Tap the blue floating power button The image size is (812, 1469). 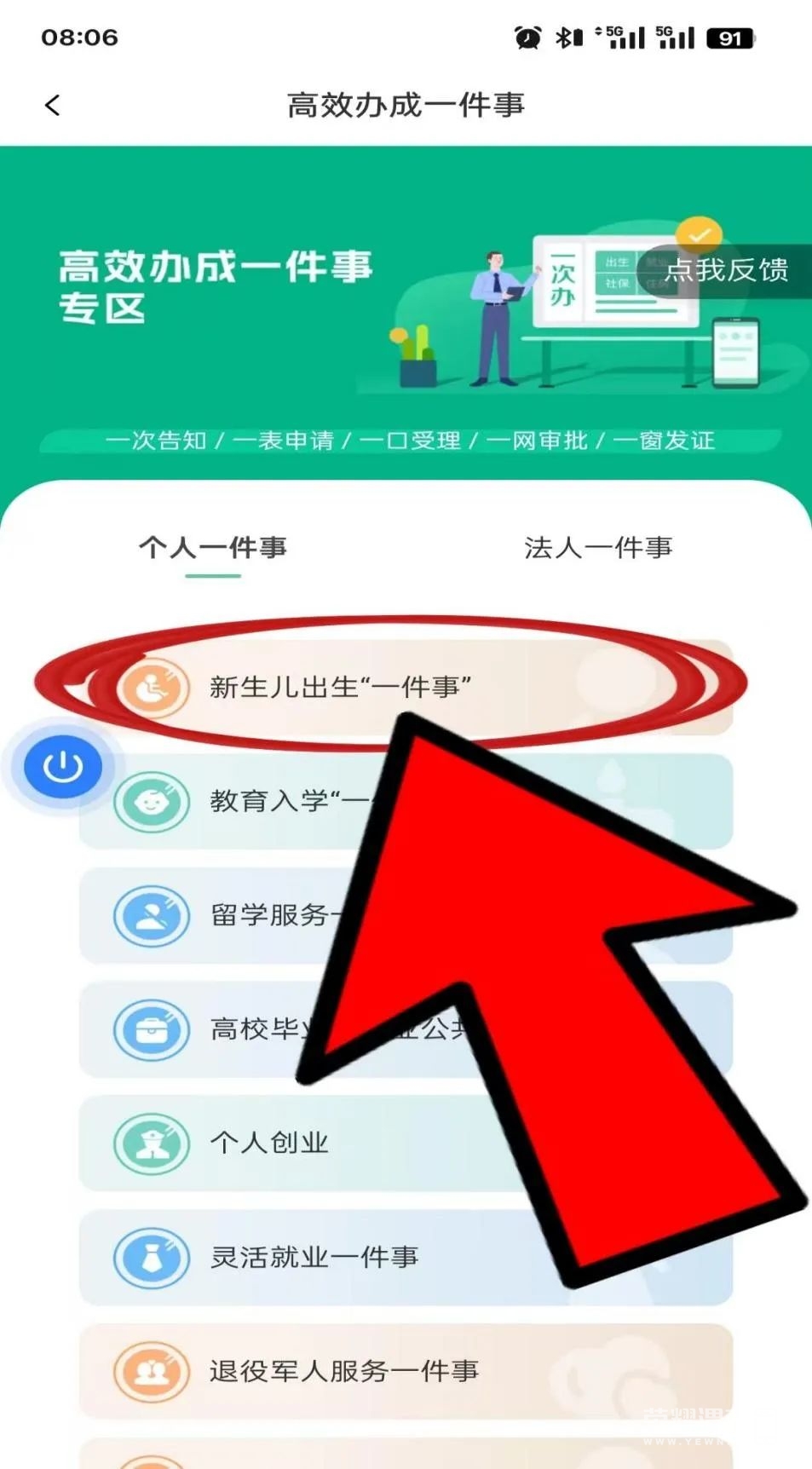(63, 768)
